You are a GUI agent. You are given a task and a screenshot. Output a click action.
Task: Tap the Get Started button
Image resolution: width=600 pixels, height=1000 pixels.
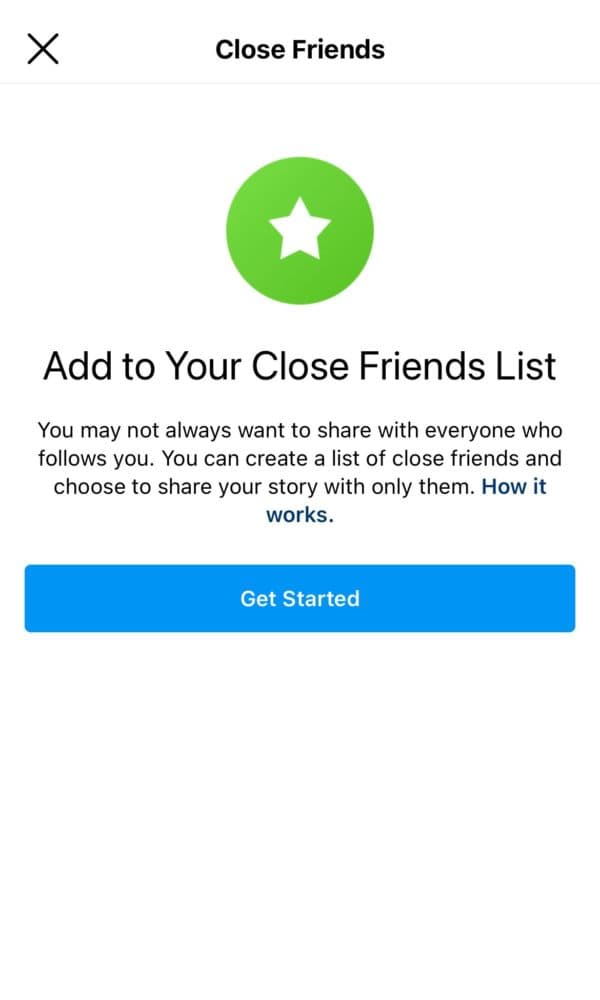(300, 598)
